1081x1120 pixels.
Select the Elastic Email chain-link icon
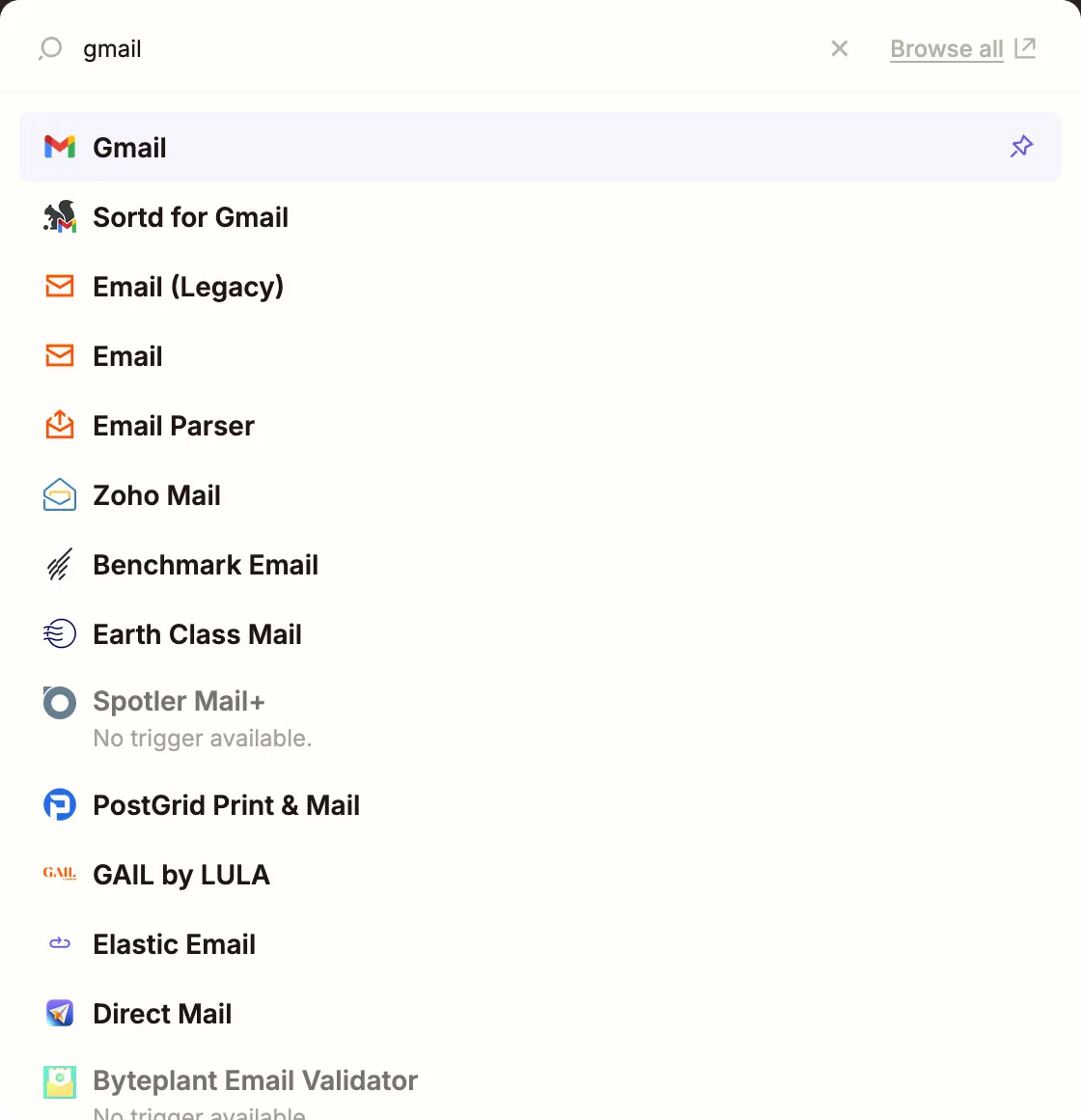point(59,943)
